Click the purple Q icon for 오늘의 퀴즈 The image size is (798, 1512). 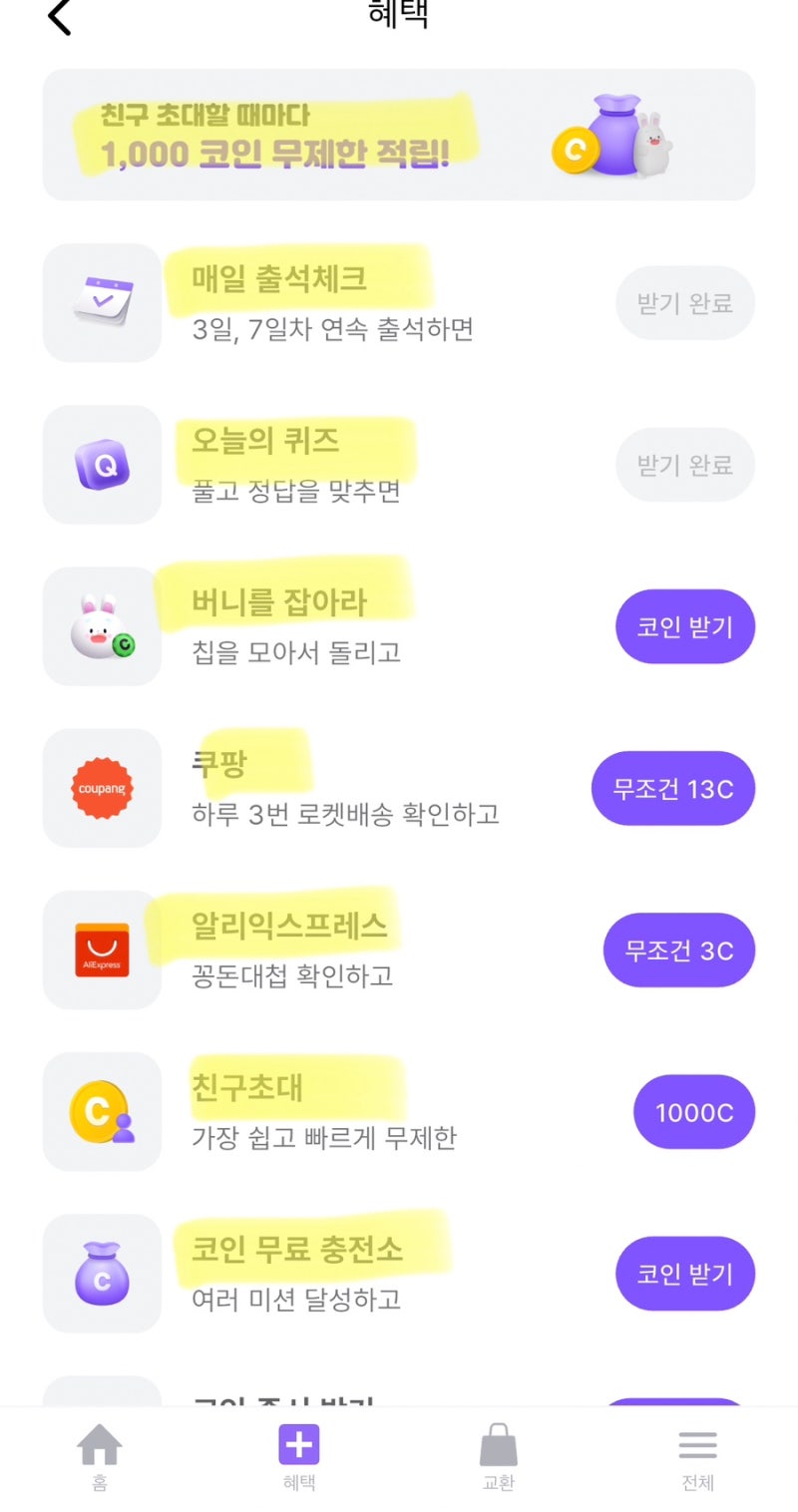pos(103,464)
